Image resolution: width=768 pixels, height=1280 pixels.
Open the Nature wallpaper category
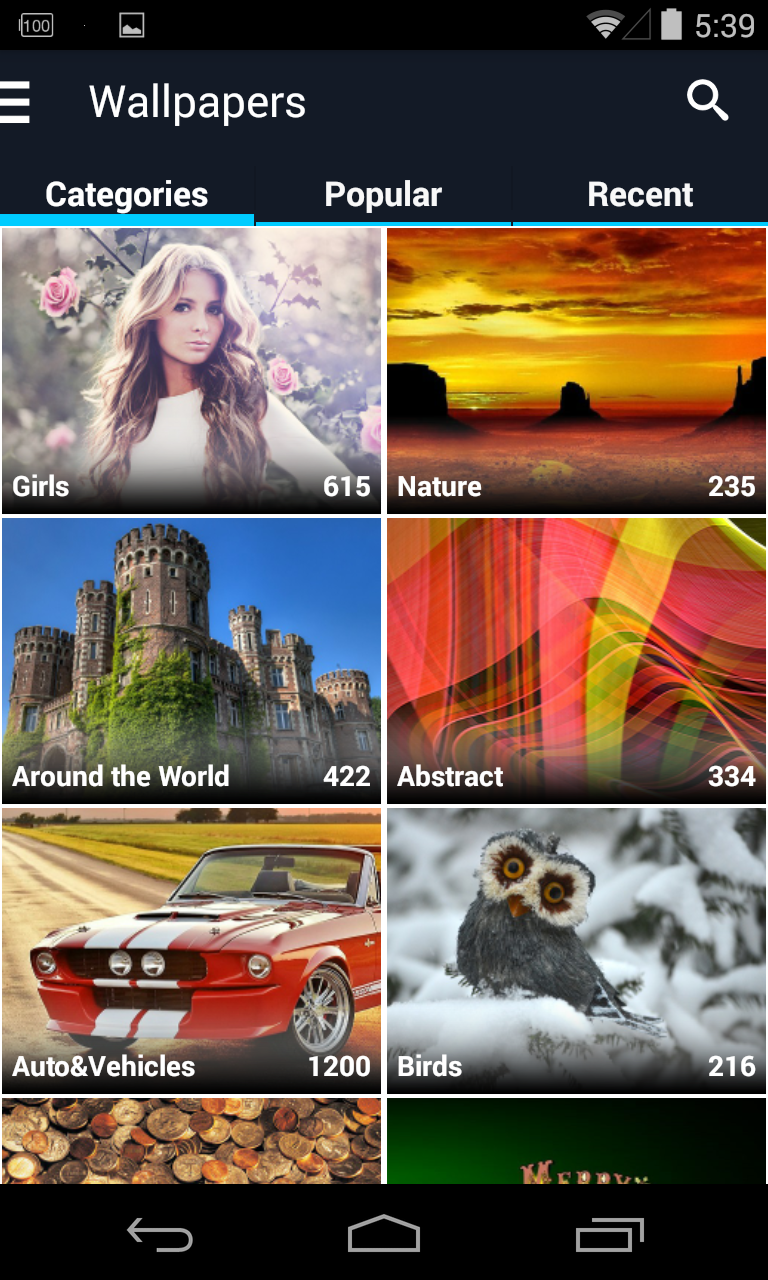(x=577, y=371)
